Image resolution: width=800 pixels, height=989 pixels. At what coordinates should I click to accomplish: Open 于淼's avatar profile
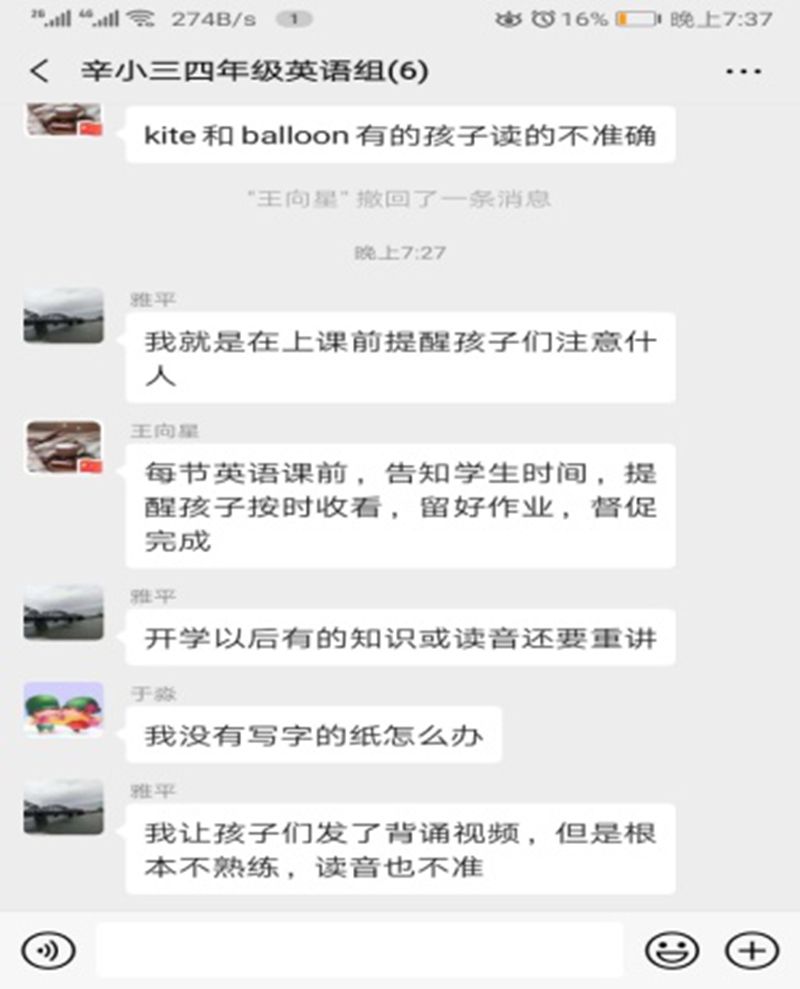[63, 710]
